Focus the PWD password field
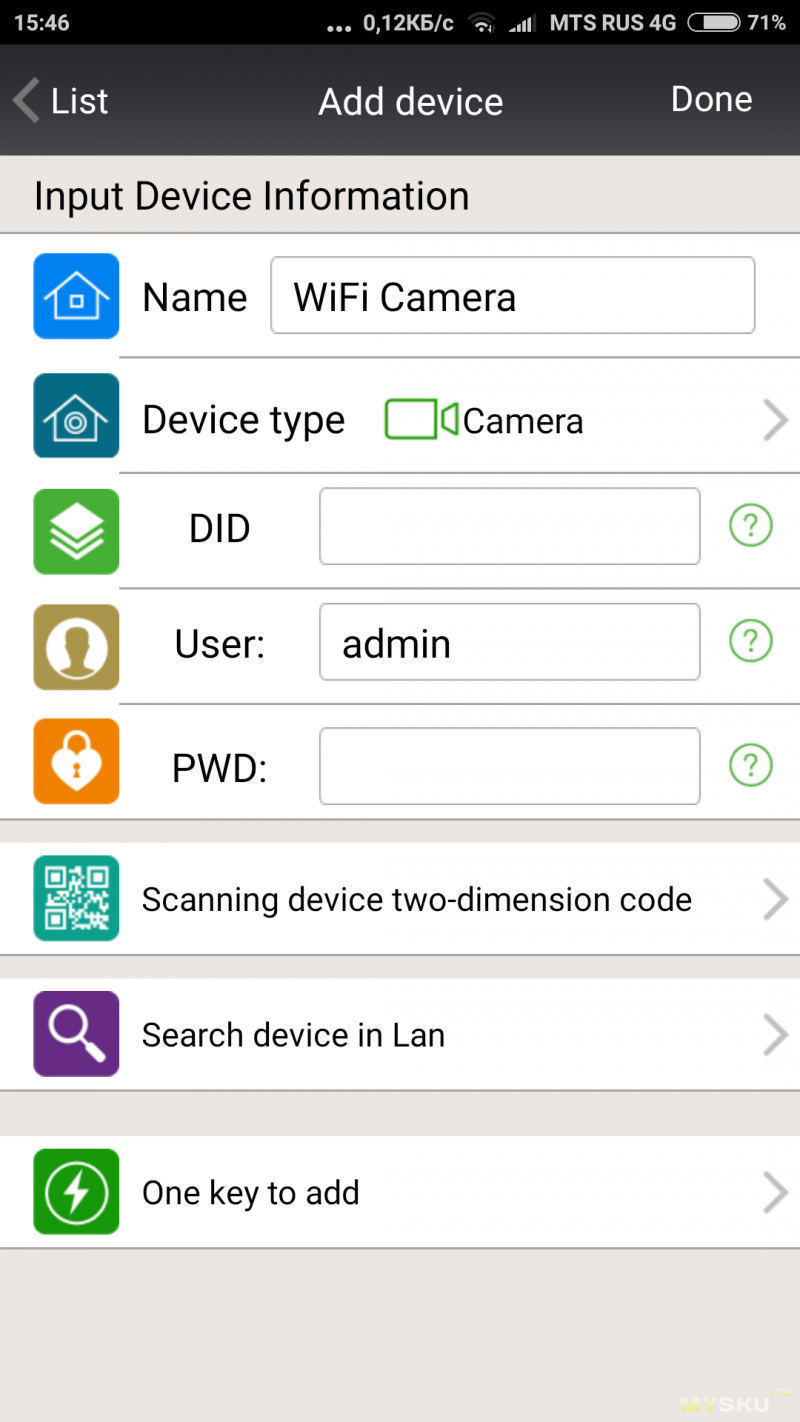The image size is (800, 1422). pyautogui.click(x=509, y=766)
